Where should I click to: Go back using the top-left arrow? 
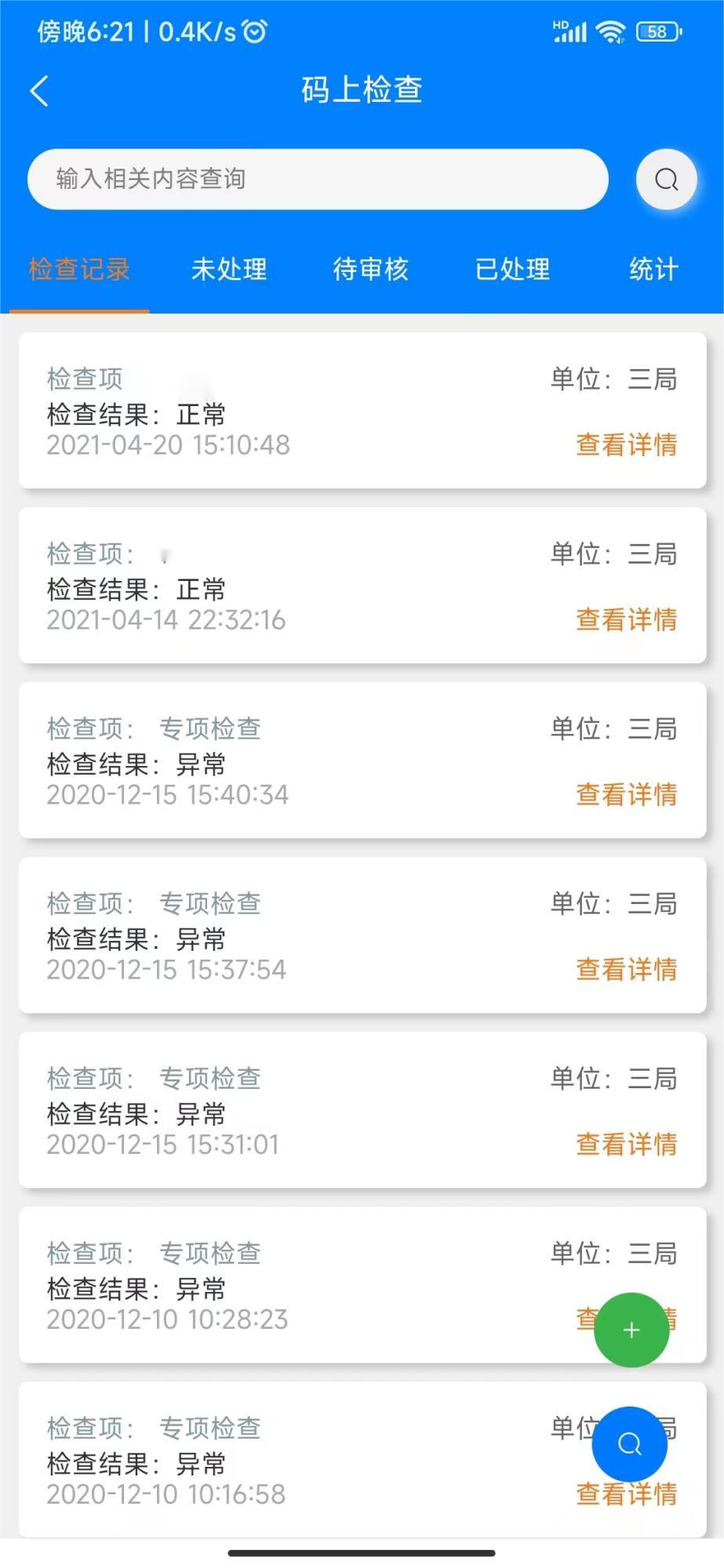(39, 91)
